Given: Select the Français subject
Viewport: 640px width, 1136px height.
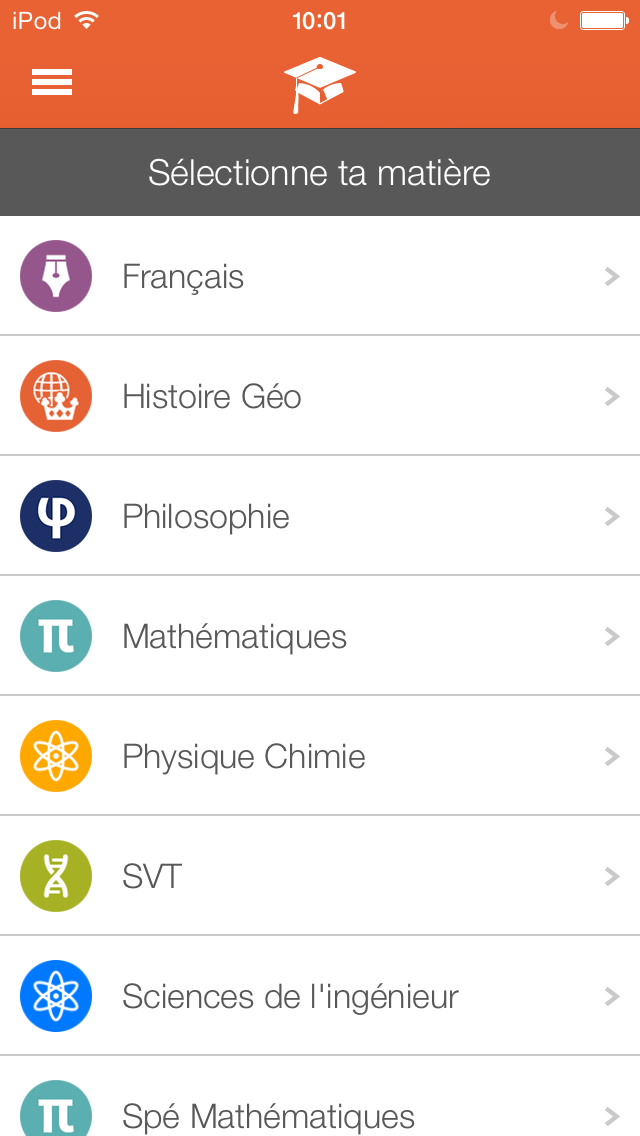Looking at the screenshot, I should click(320, 276).
